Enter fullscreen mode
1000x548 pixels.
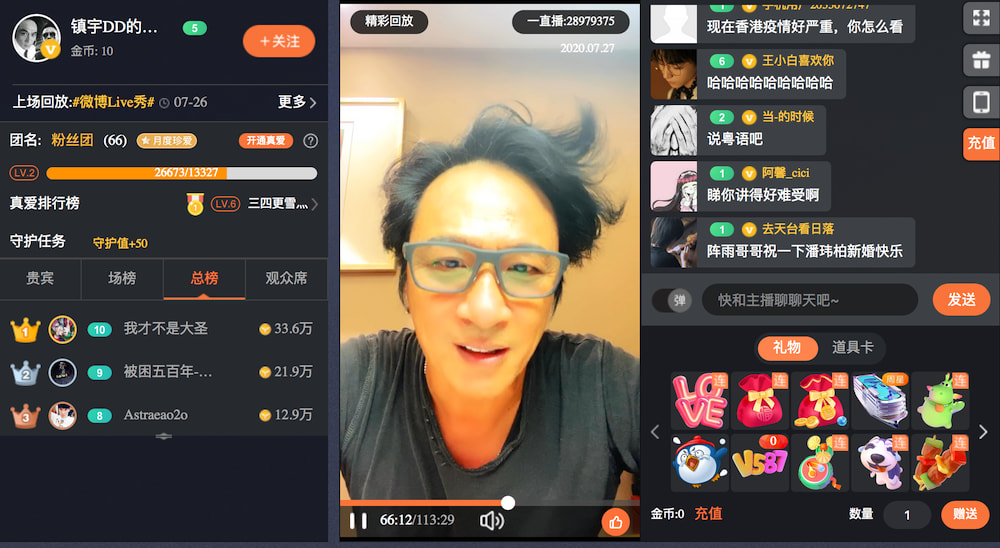point(980,17)
